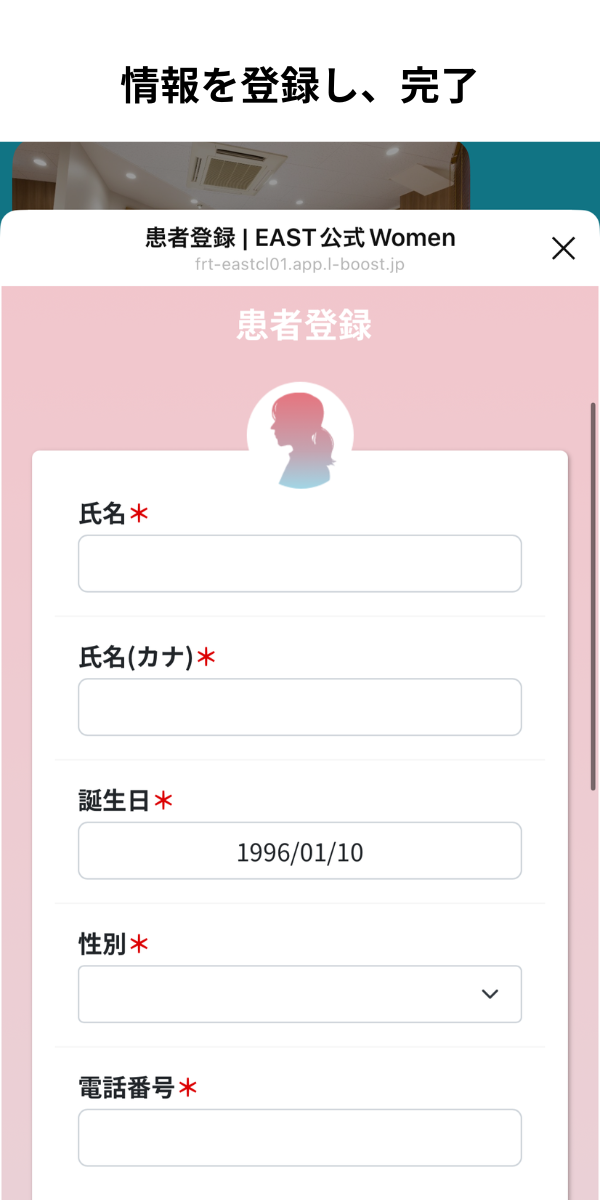This screenshot has height=1200, width=600.
Task: Close the 患者登録 browser sheet
Action: tap(563, 249)
